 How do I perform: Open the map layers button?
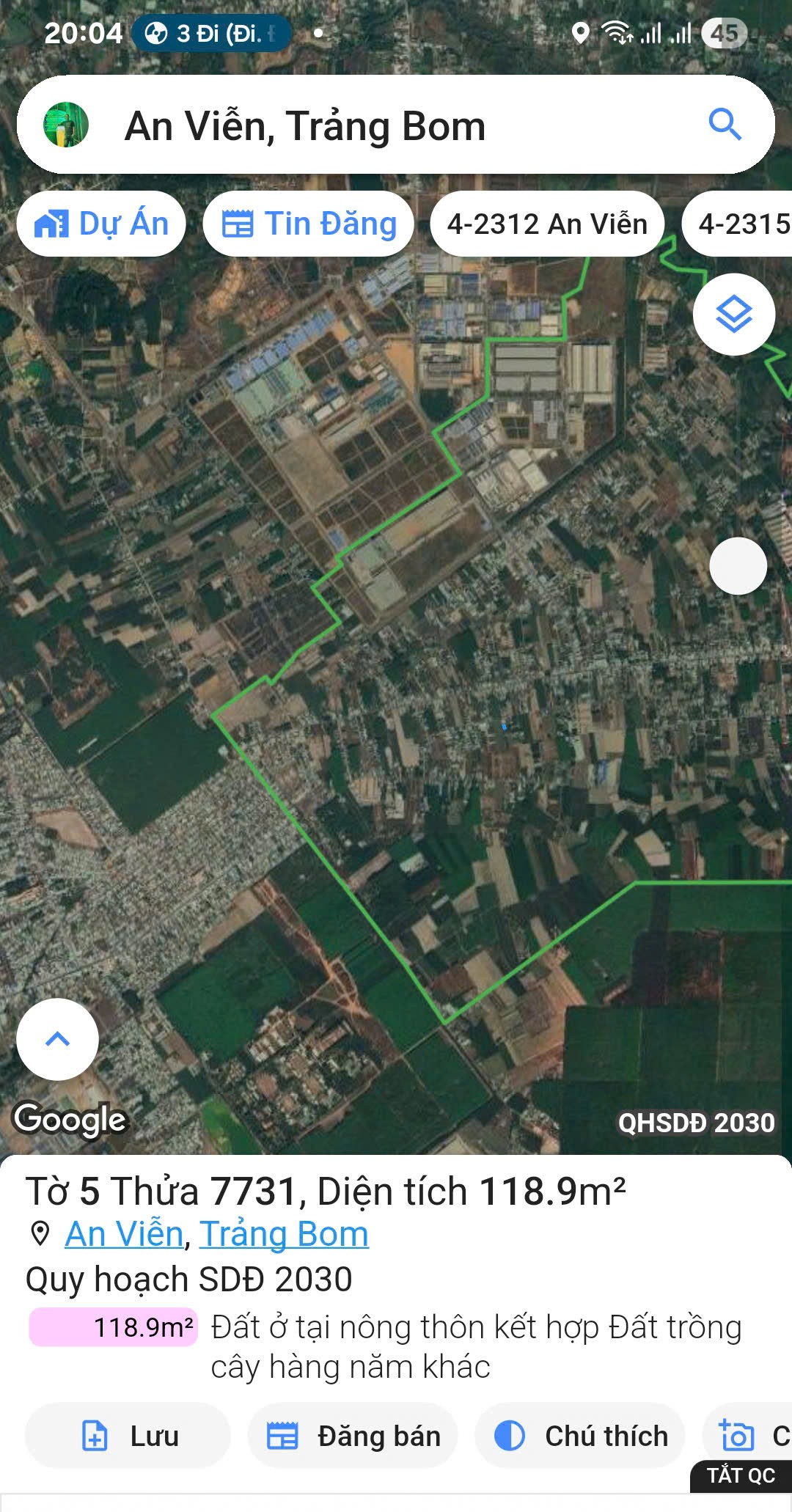pos(733,315)
